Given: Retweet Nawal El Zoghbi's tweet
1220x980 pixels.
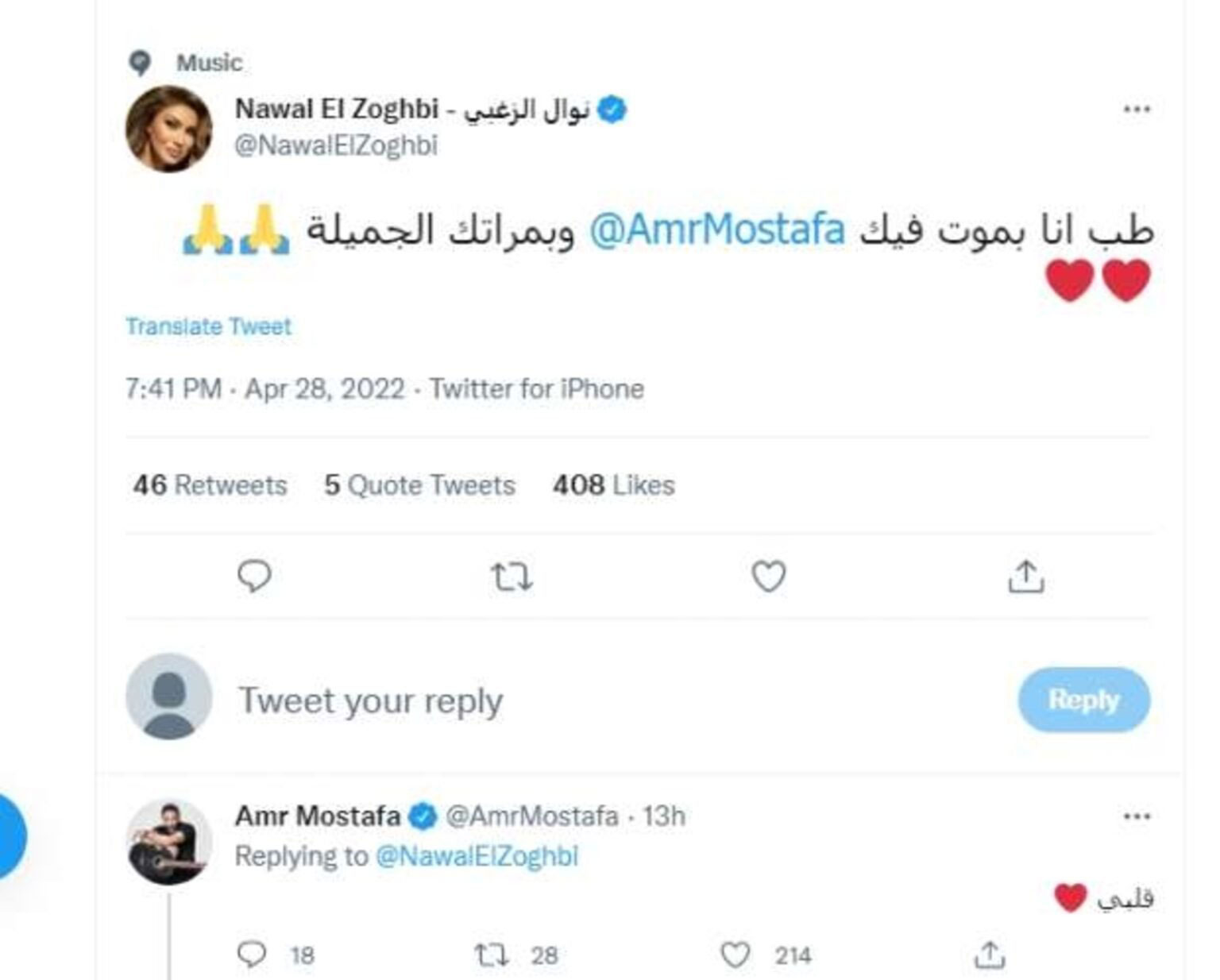Looking at the screenshot, I should 511,577.
